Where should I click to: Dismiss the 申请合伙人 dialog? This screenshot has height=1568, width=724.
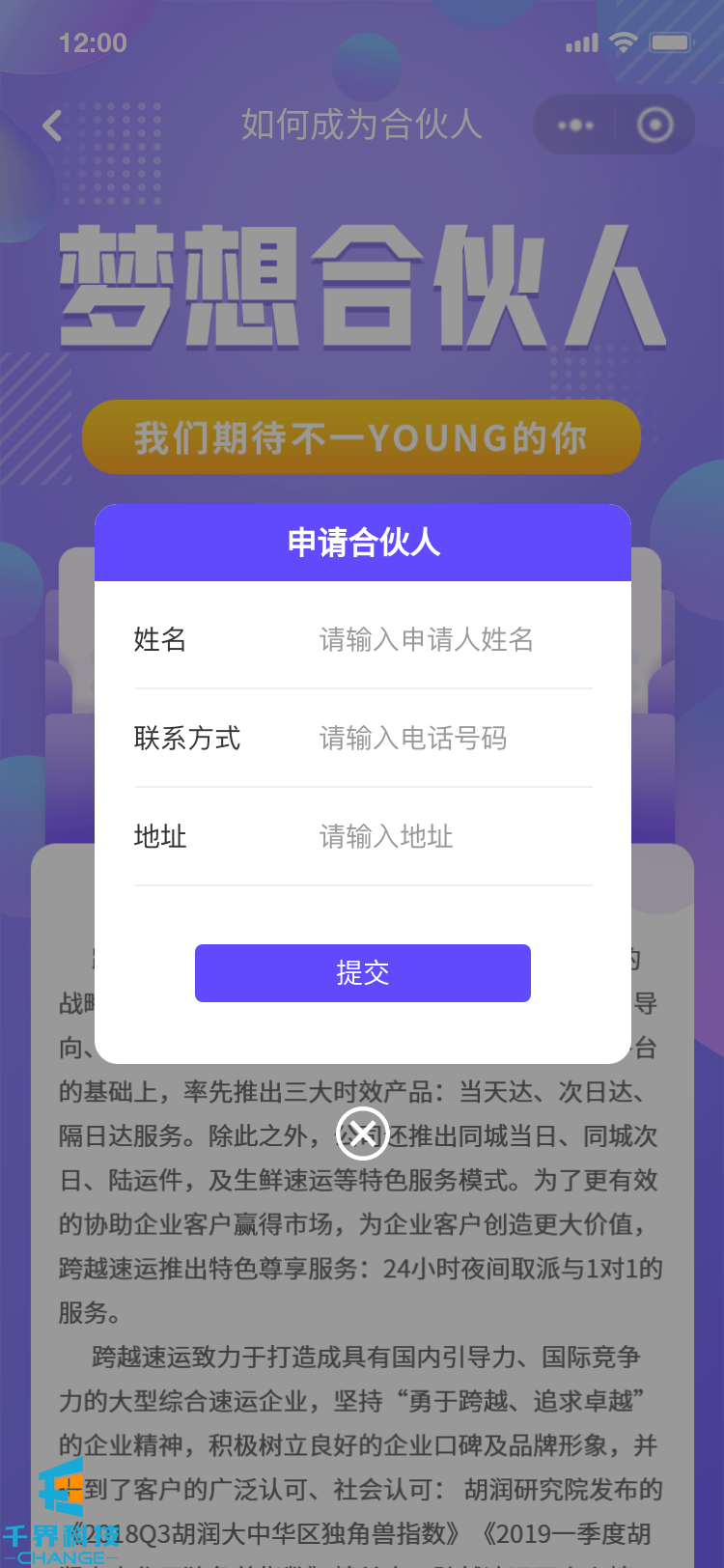click(362, 1133)
